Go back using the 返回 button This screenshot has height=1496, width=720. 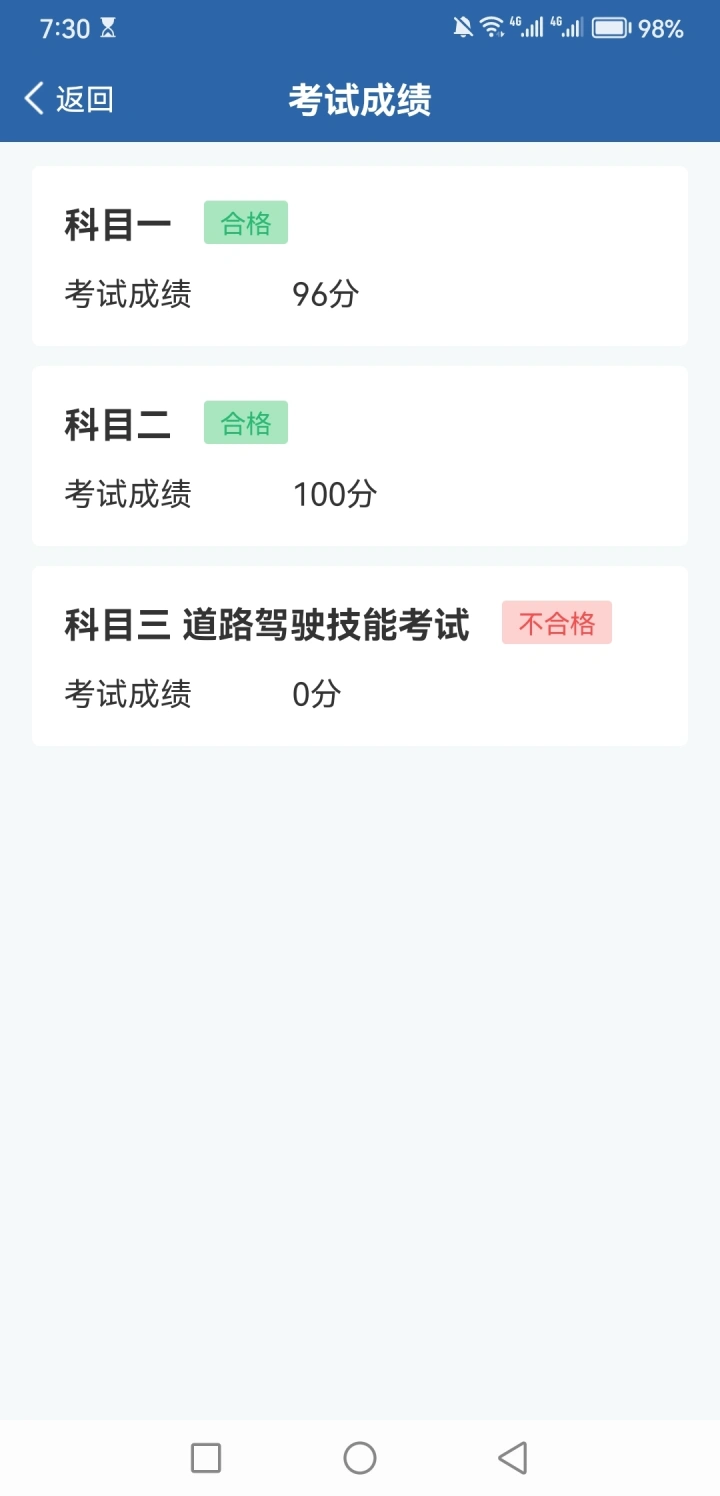pos(68,99)
